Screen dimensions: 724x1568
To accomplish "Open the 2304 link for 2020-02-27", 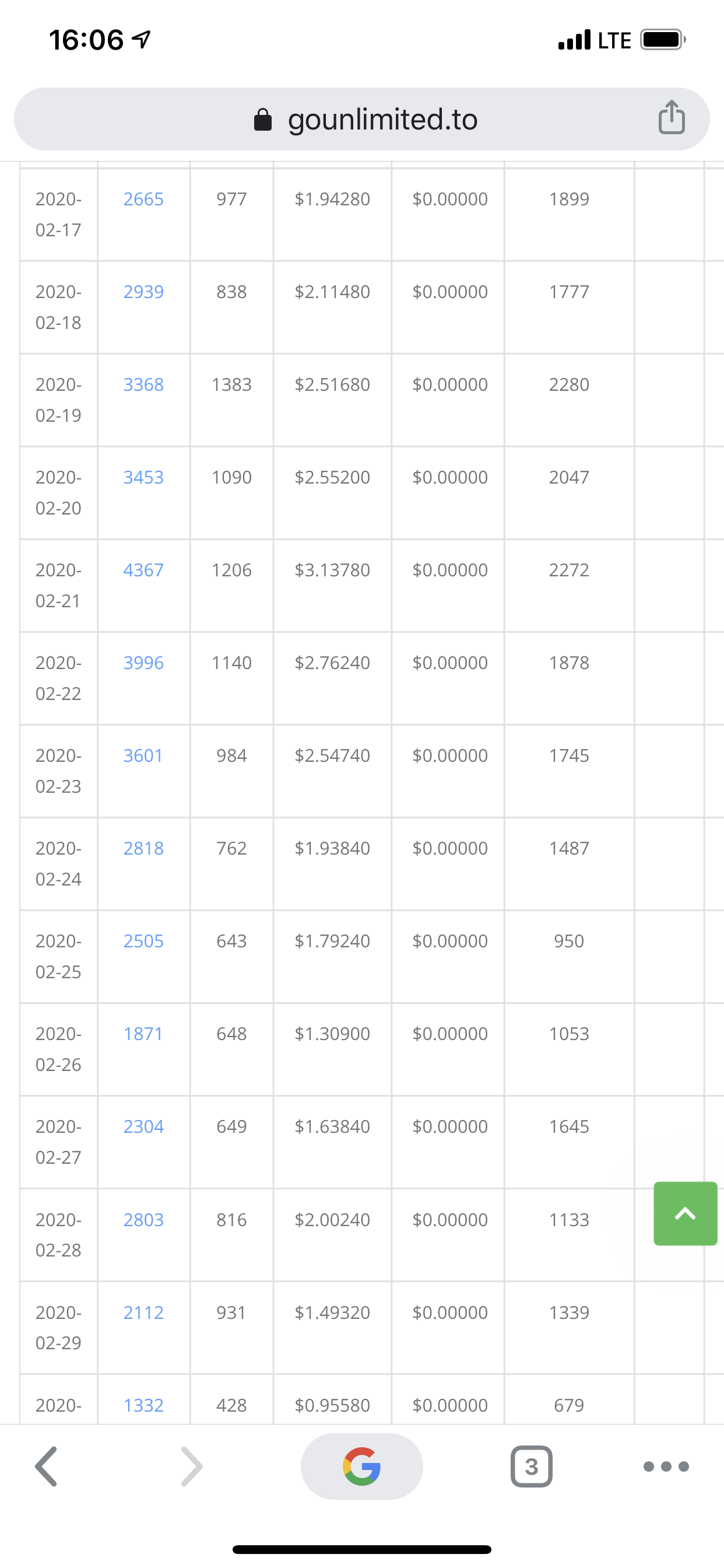I will click(143, 1126).
